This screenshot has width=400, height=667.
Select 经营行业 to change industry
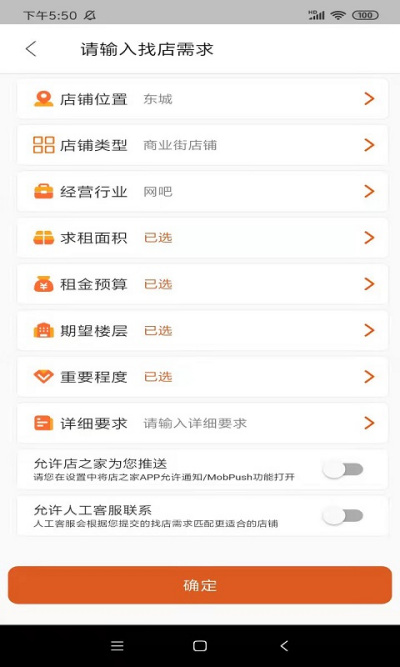point(202,191)
